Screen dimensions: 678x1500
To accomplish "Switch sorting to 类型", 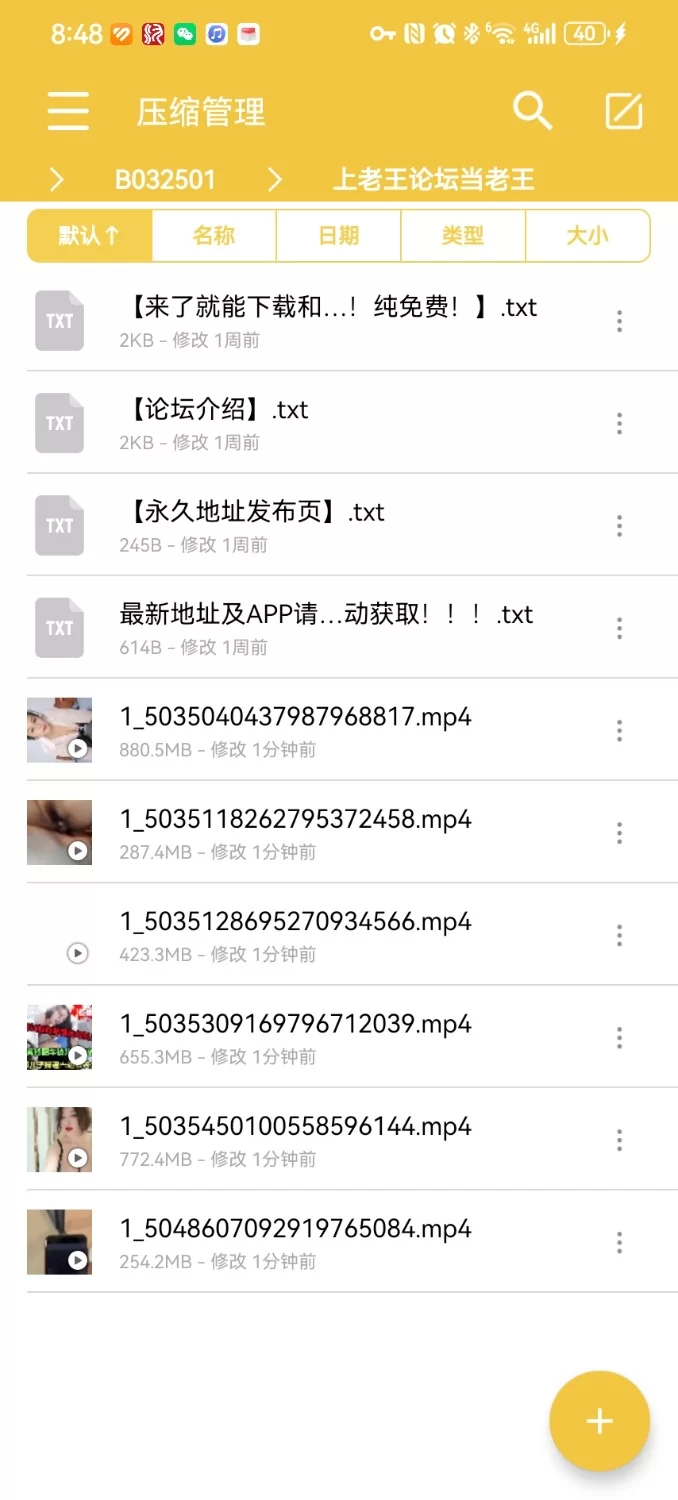I will [x=463, y=236].
